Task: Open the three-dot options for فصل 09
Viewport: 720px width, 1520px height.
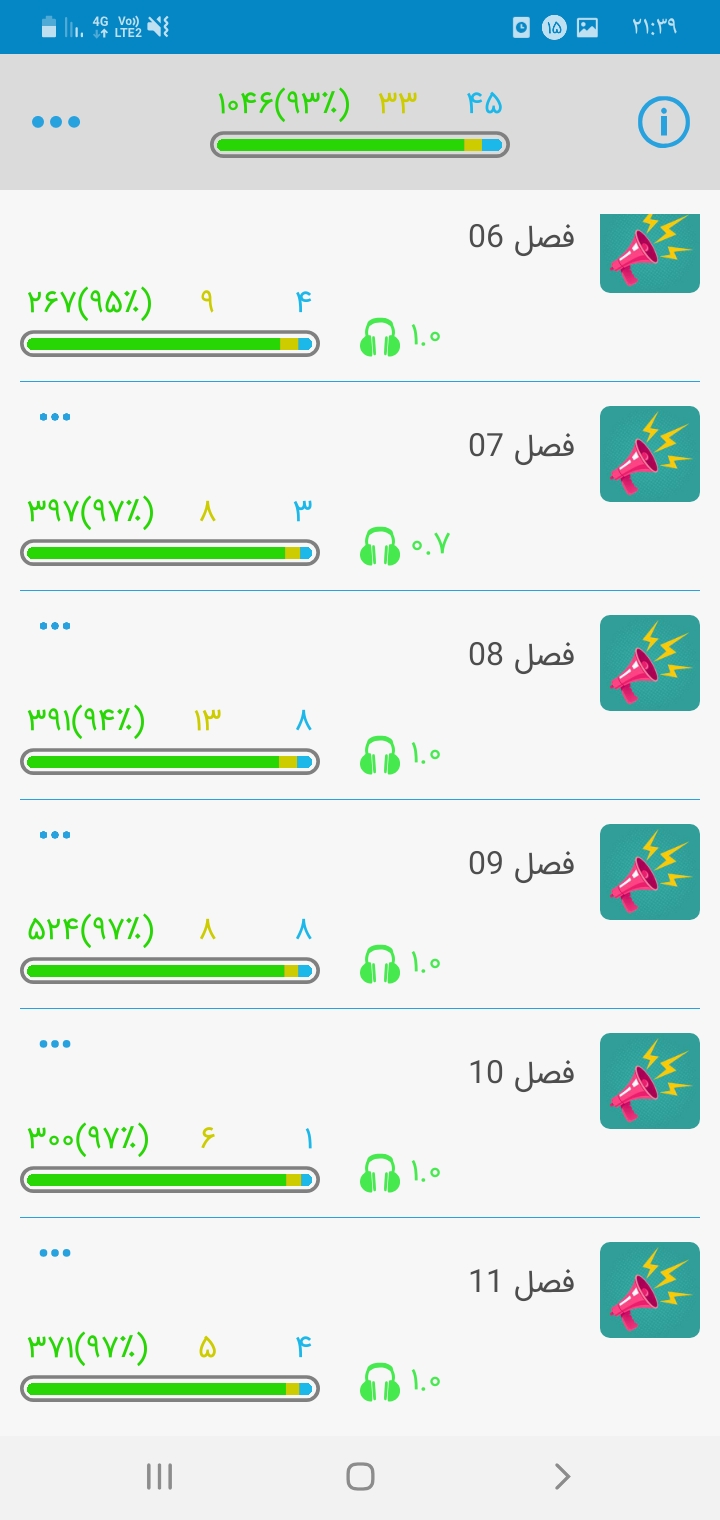Action: pyautogui.click(x=55, y=836)
